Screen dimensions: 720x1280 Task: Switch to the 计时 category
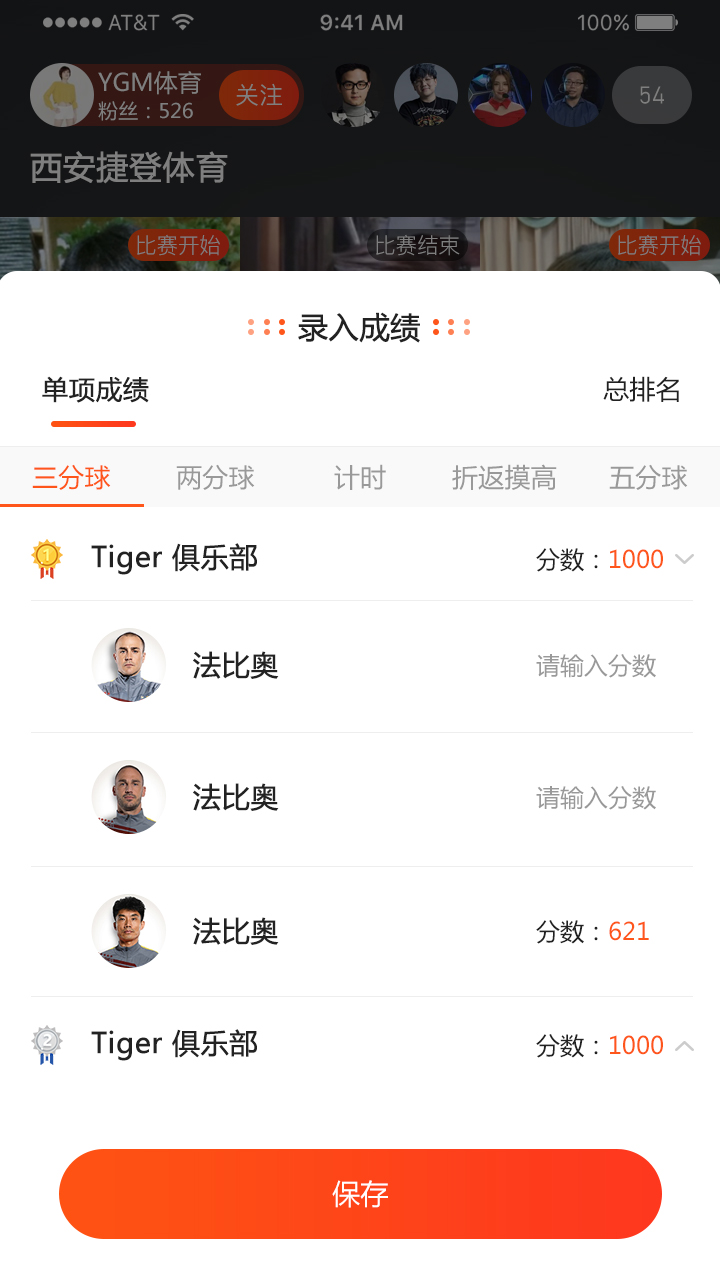[359, 478]
